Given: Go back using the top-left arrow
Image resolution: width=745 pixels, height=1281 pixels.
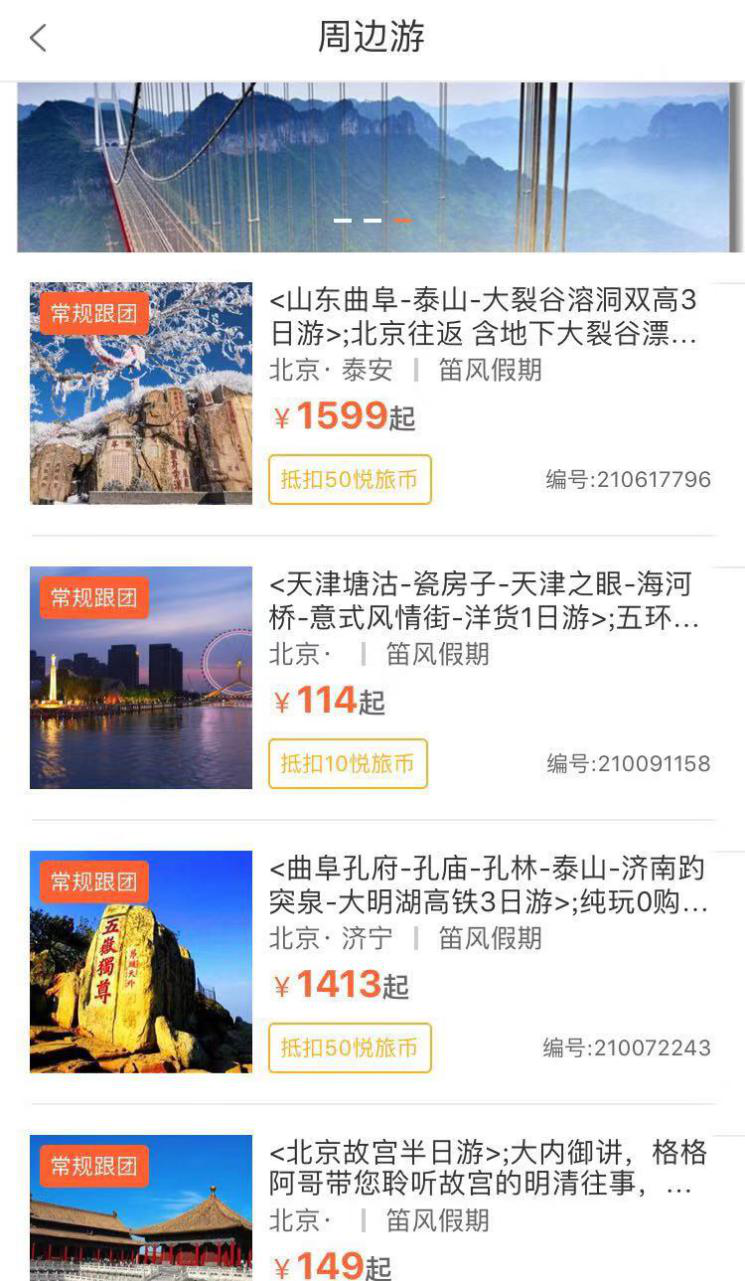Looking at the screenshot, I should click(38, 38).
